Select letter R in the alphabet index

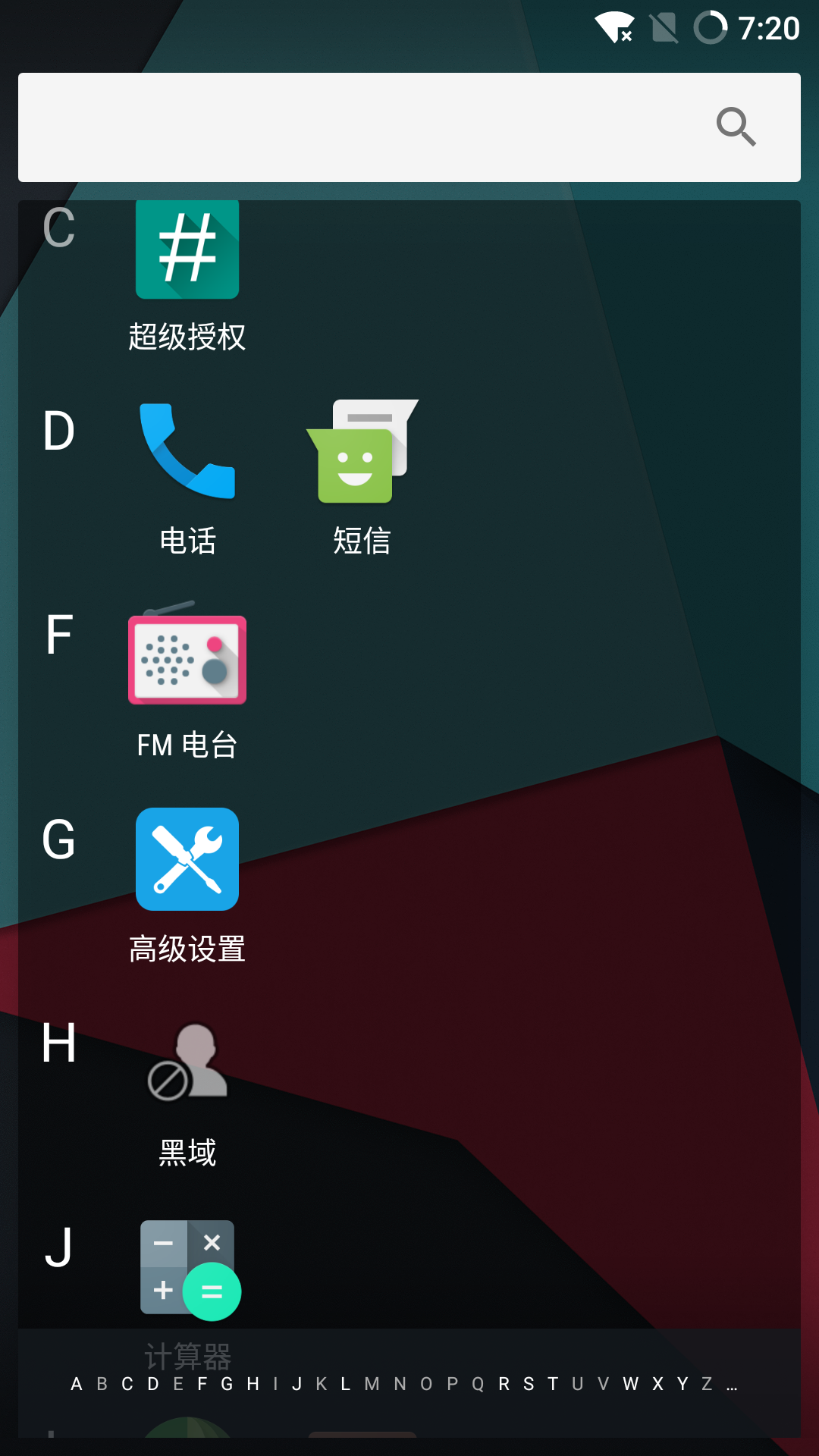504,1385
